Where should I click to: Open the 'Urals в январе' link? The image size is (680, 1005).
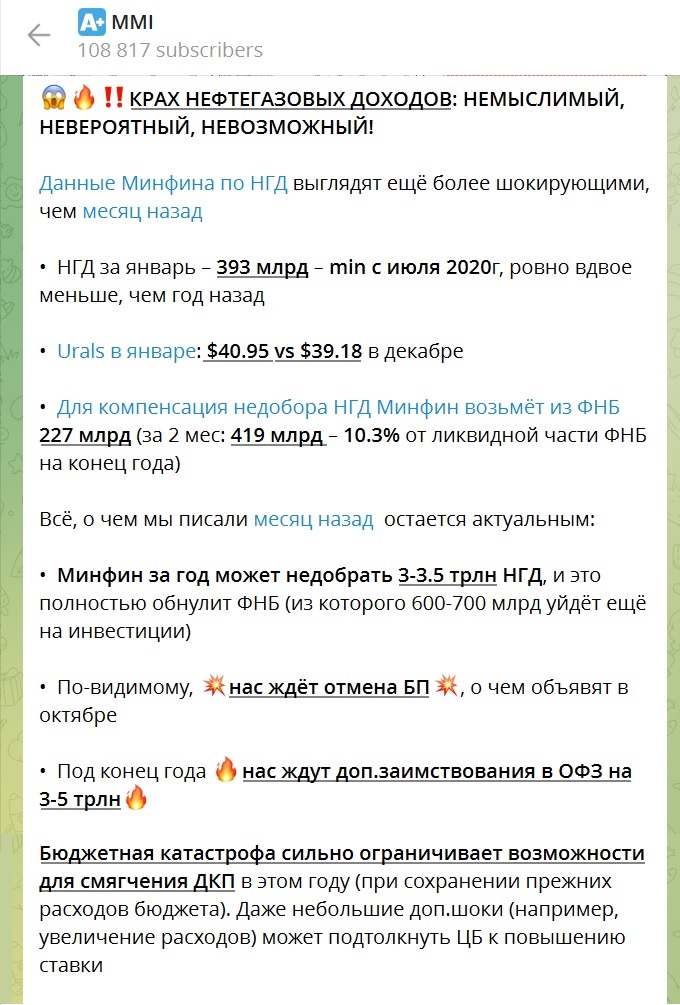point(126,351)
